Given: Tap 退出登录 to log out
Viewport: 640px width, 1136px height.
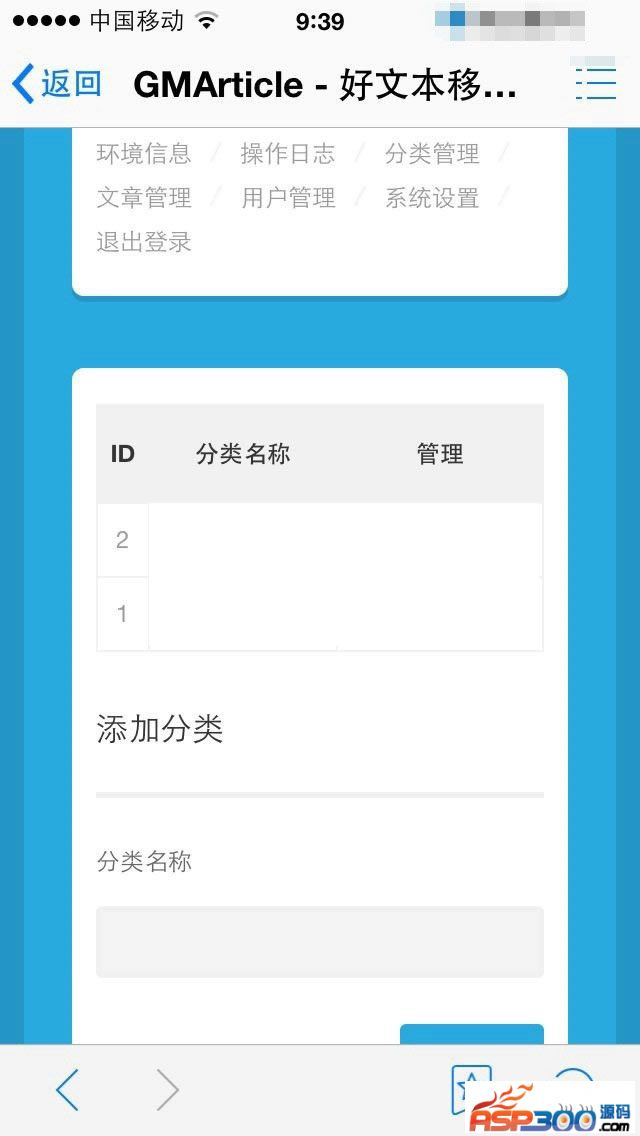Looking at the screenshot, I should [x=143, y=242].
